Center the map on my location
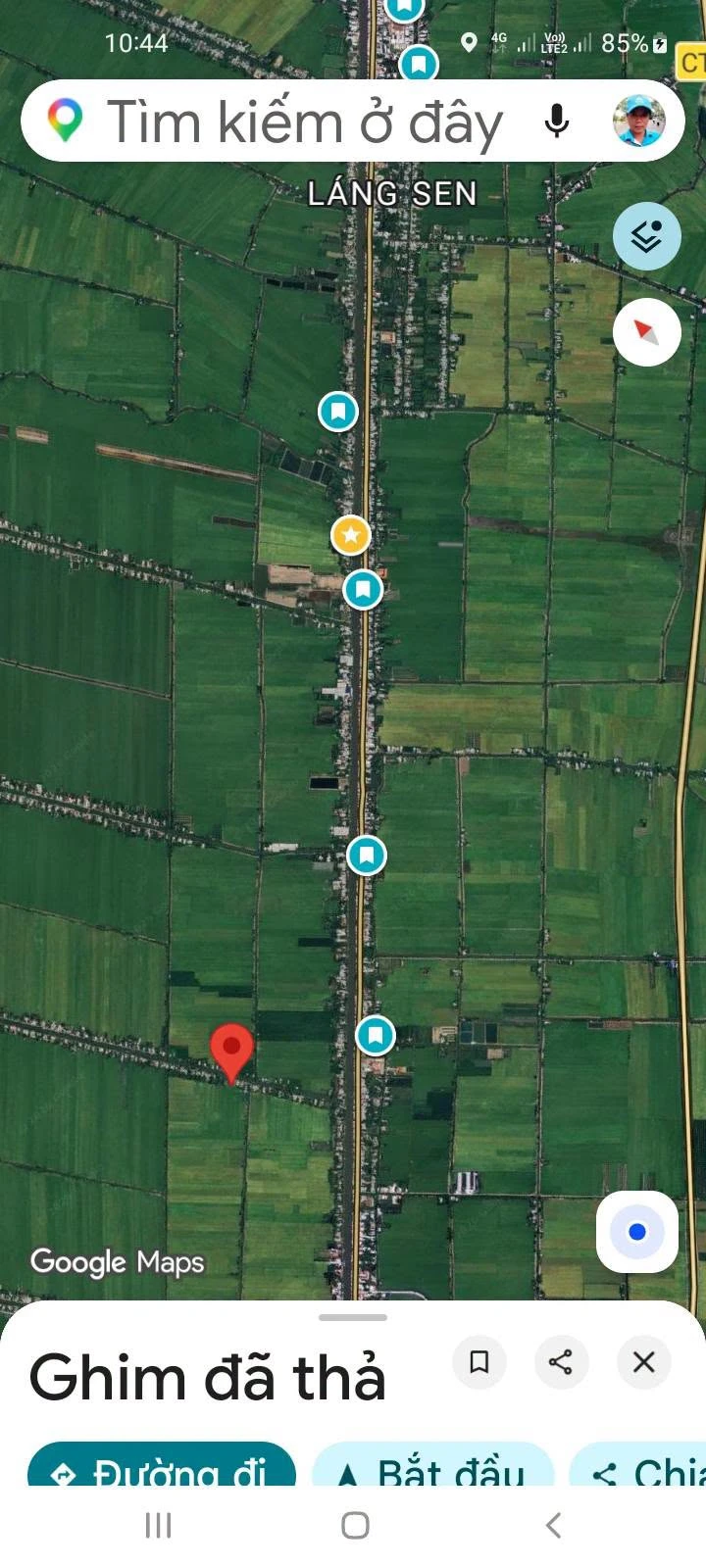Viewport: 706px width, 1568px height. (x=636, y=1232)
